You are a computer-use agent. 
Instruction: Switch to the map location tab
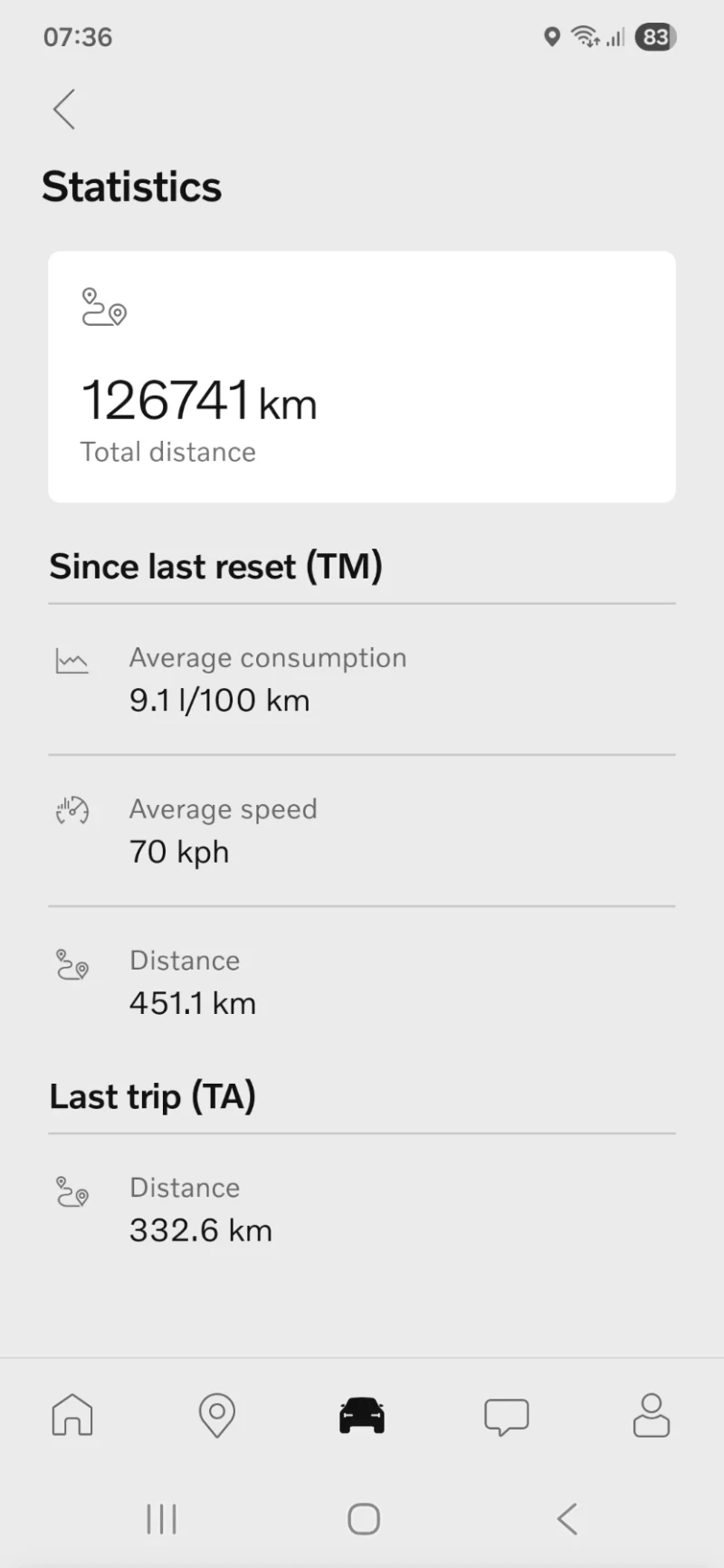click(x=217, y=1415)
